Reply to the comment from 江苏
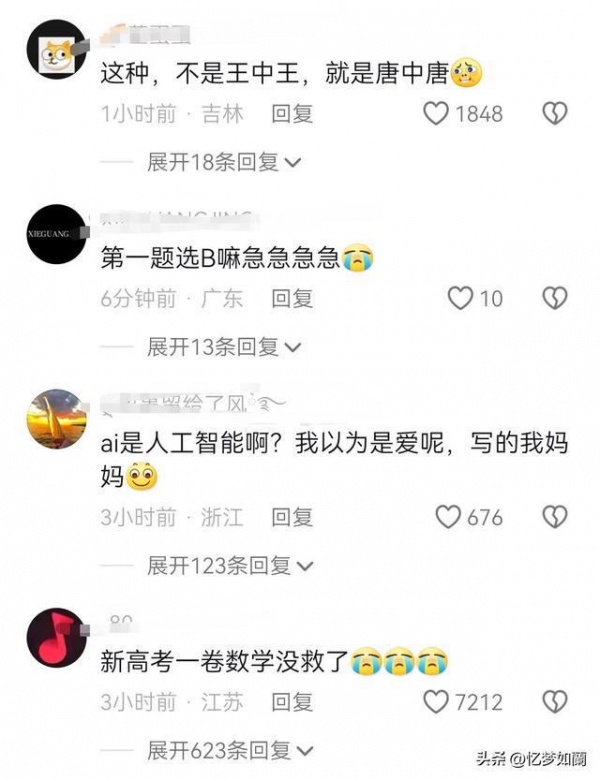600x780 pixels. (292, 702)
